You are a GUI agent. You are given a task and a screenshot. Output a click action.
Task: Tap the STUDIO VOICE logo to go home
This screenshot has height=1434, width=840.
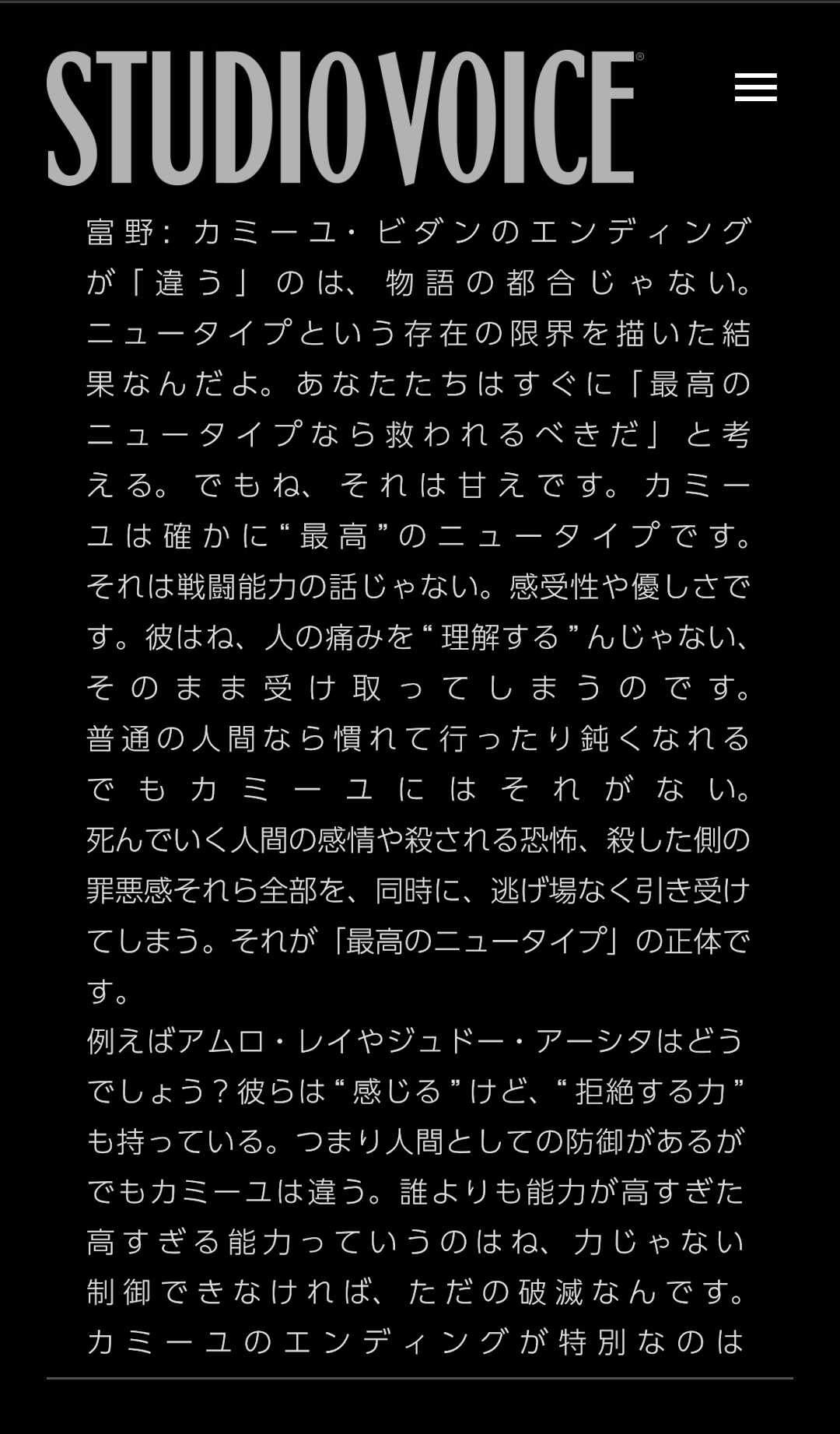pyautogui.click(x=345, y=117)
